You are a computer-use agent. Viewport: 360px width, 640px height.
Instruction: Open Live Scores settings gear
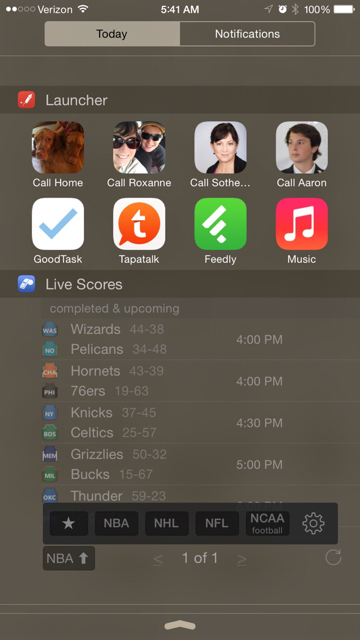point(313,523)
